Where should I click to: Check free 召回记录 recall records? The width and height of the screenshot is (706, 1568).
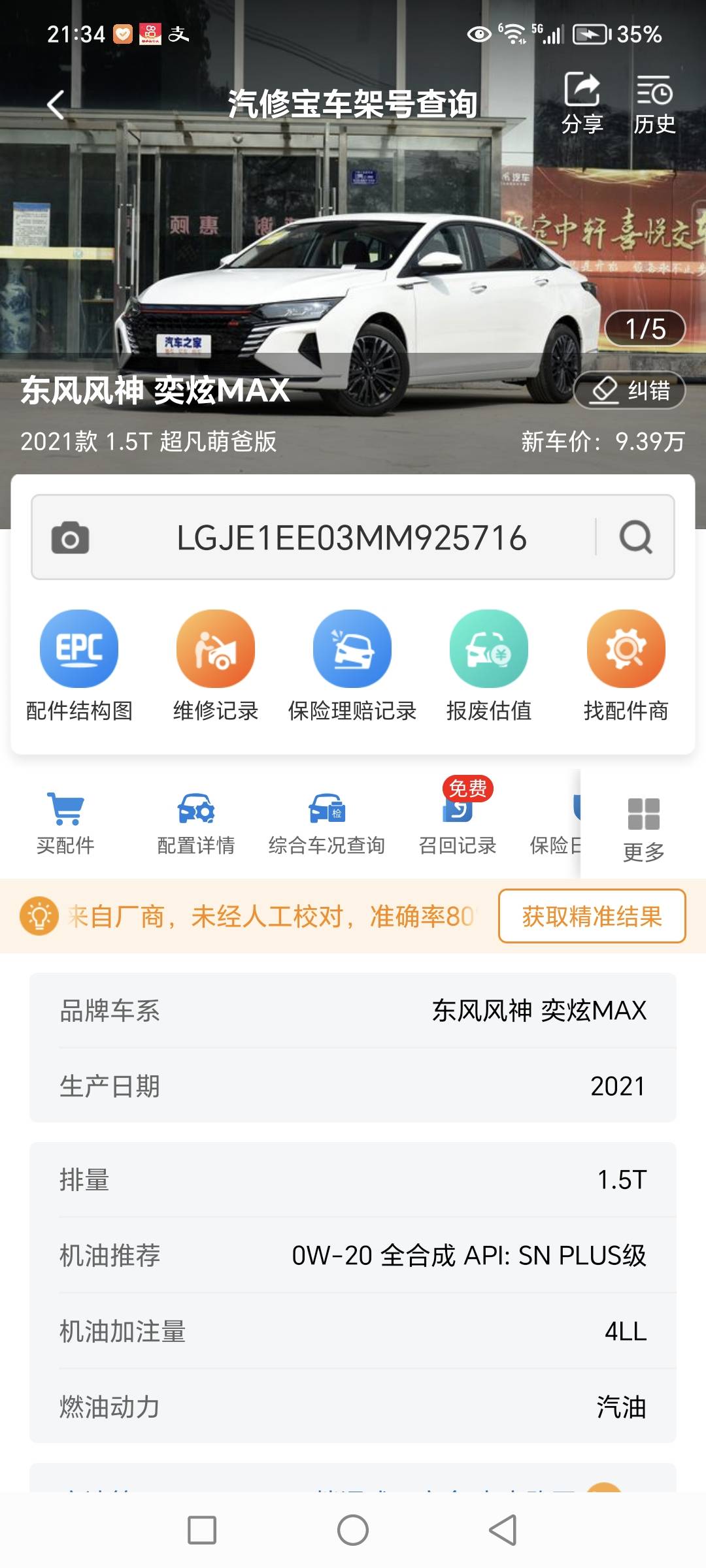458,823
